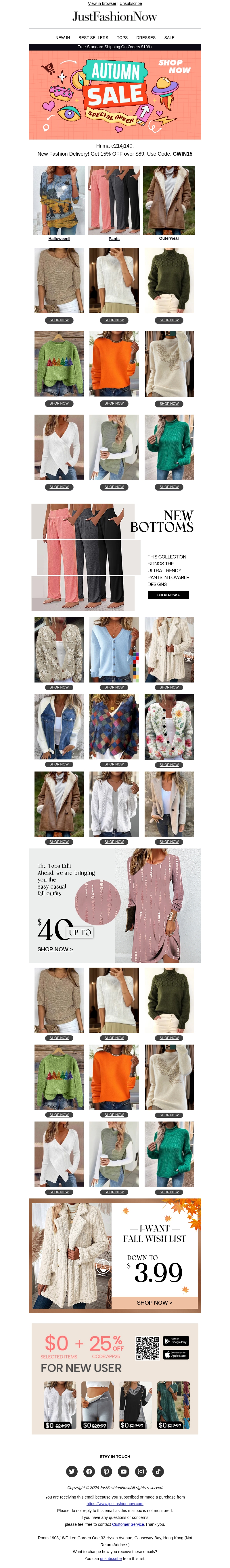Visit the Pinterest profile icon
This screenshot has width=230, height=1568.
click(x=106, y=1471)
